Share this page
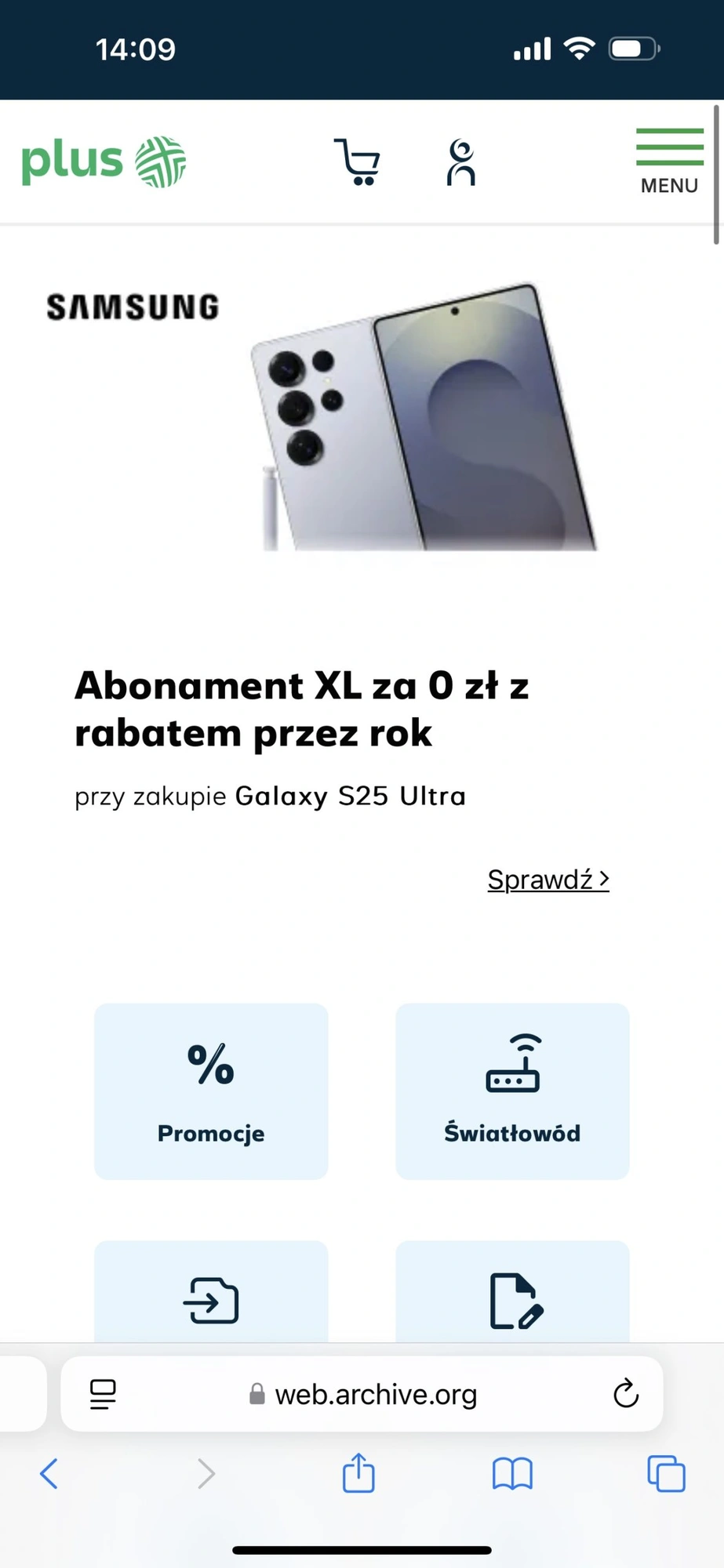 tap(358, 1472)
